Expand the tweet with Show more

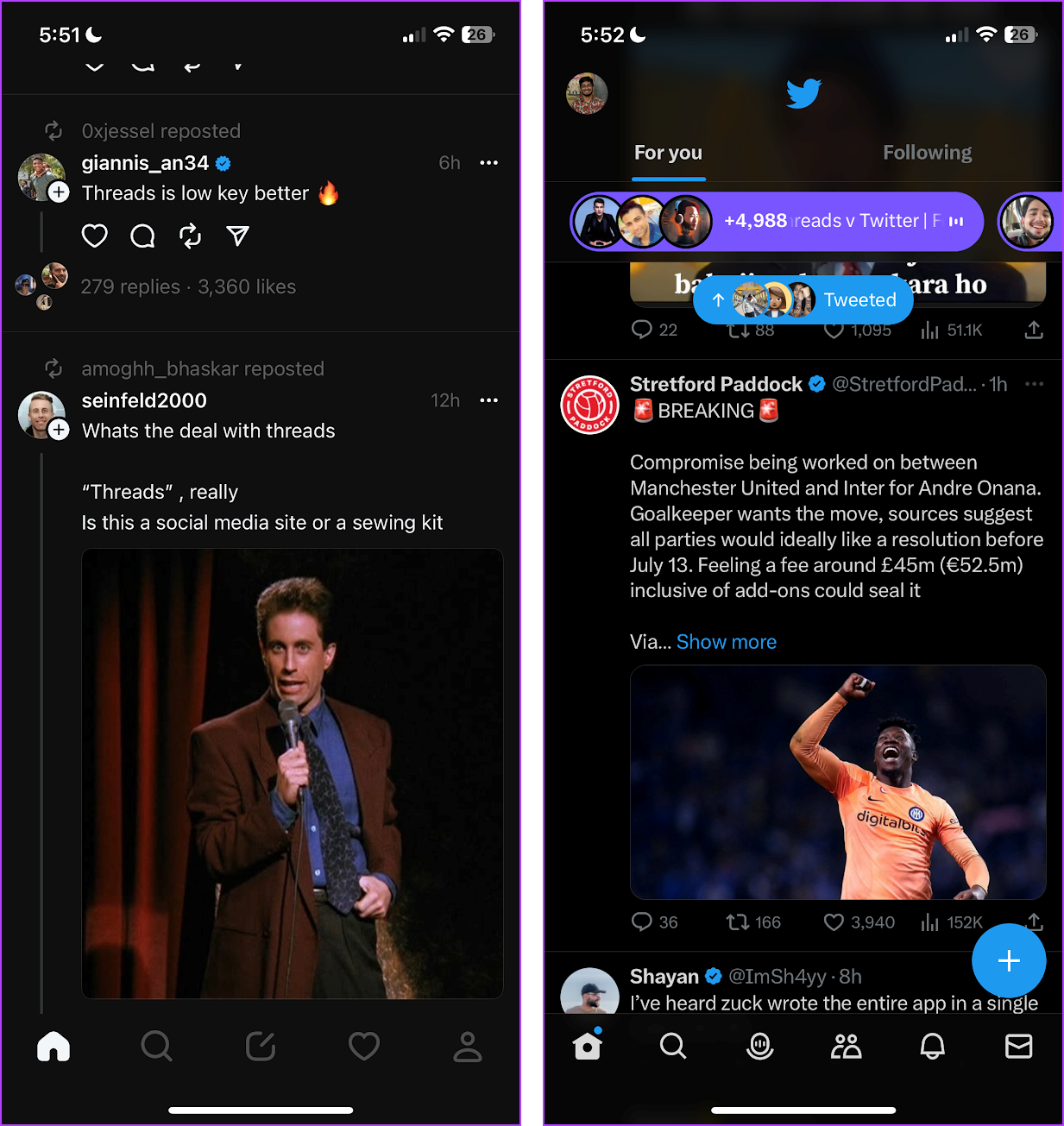[726, 642]
